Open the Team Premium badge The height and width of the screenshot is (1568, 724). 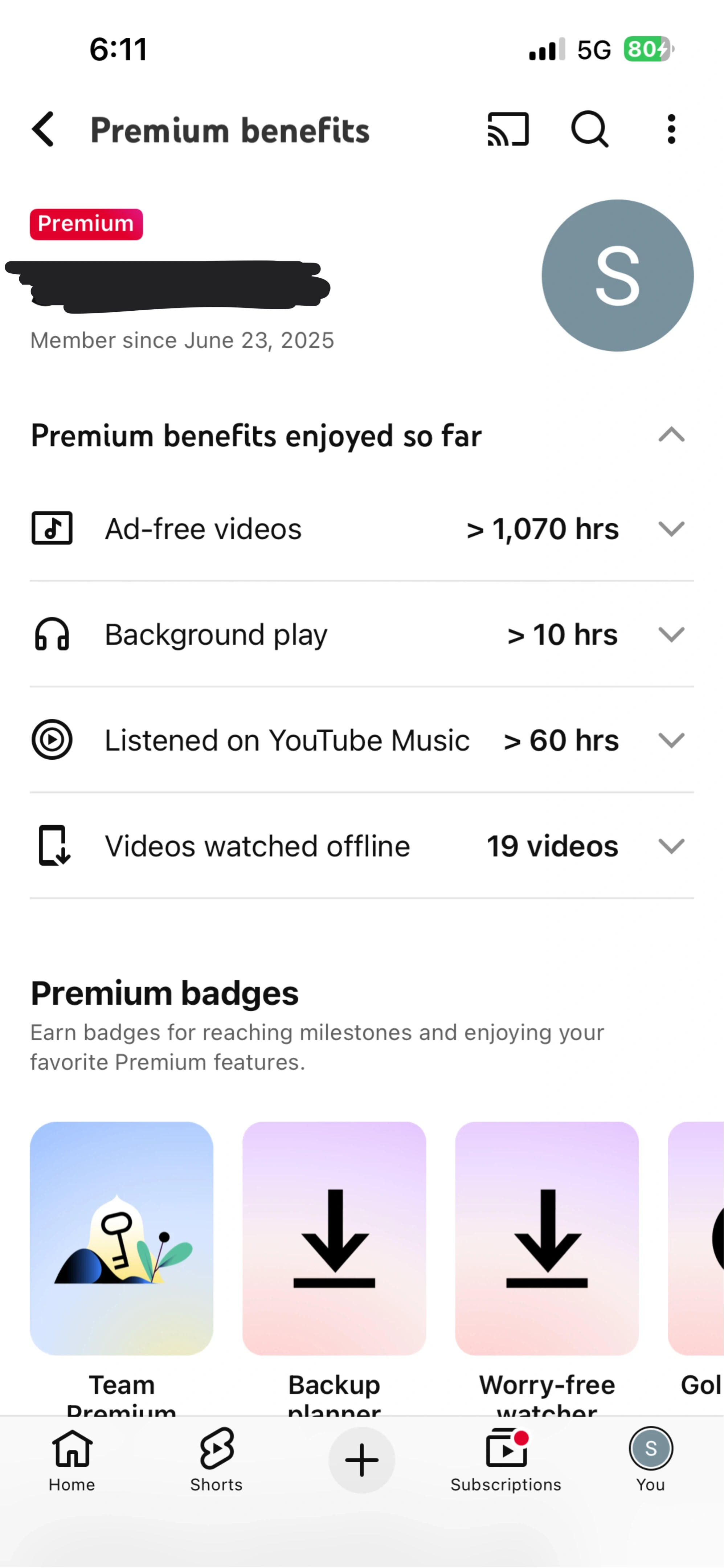(x=122, y=1238)
